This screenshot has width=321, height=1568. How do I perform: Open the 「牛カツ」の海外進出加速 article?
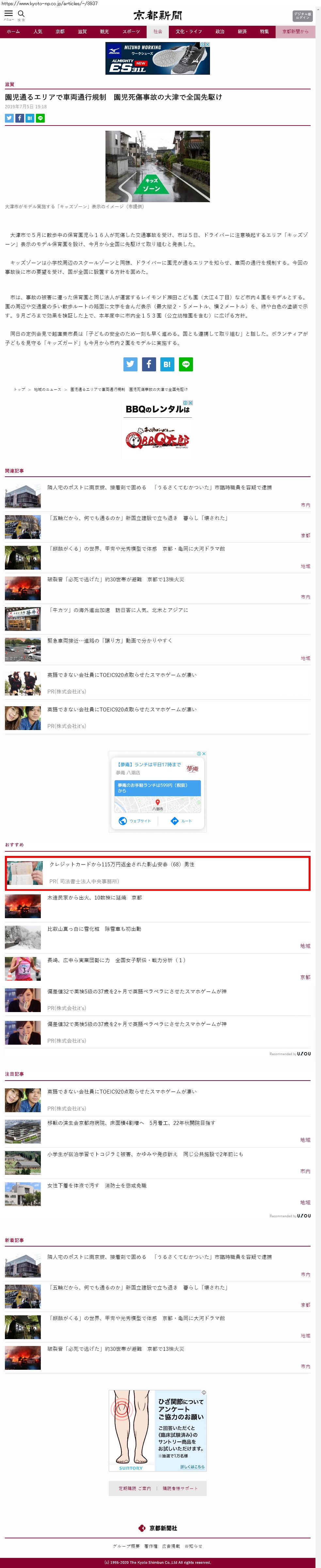coord(118,610)
